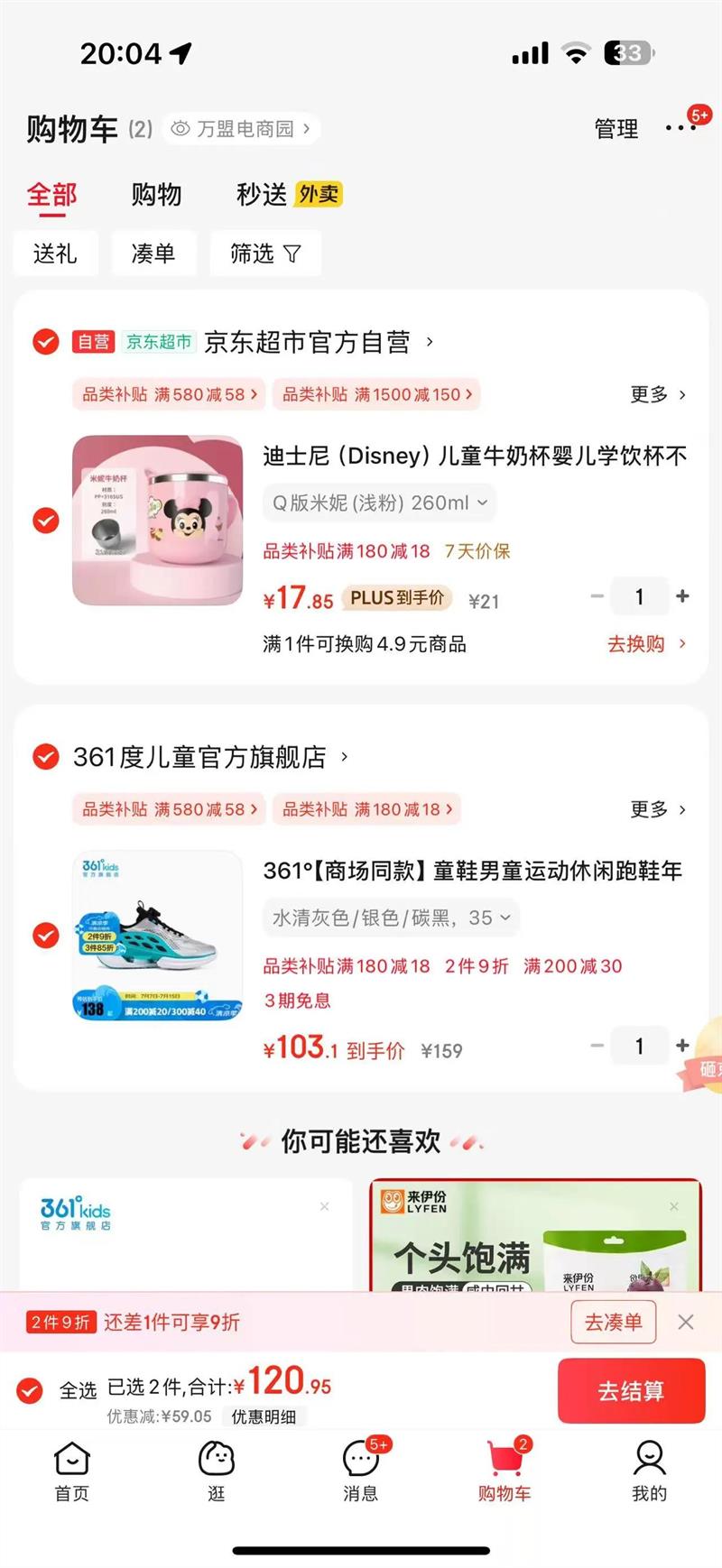Tap 管理 to manage the cart
The image size is (722, 1568).
point(616,129)
